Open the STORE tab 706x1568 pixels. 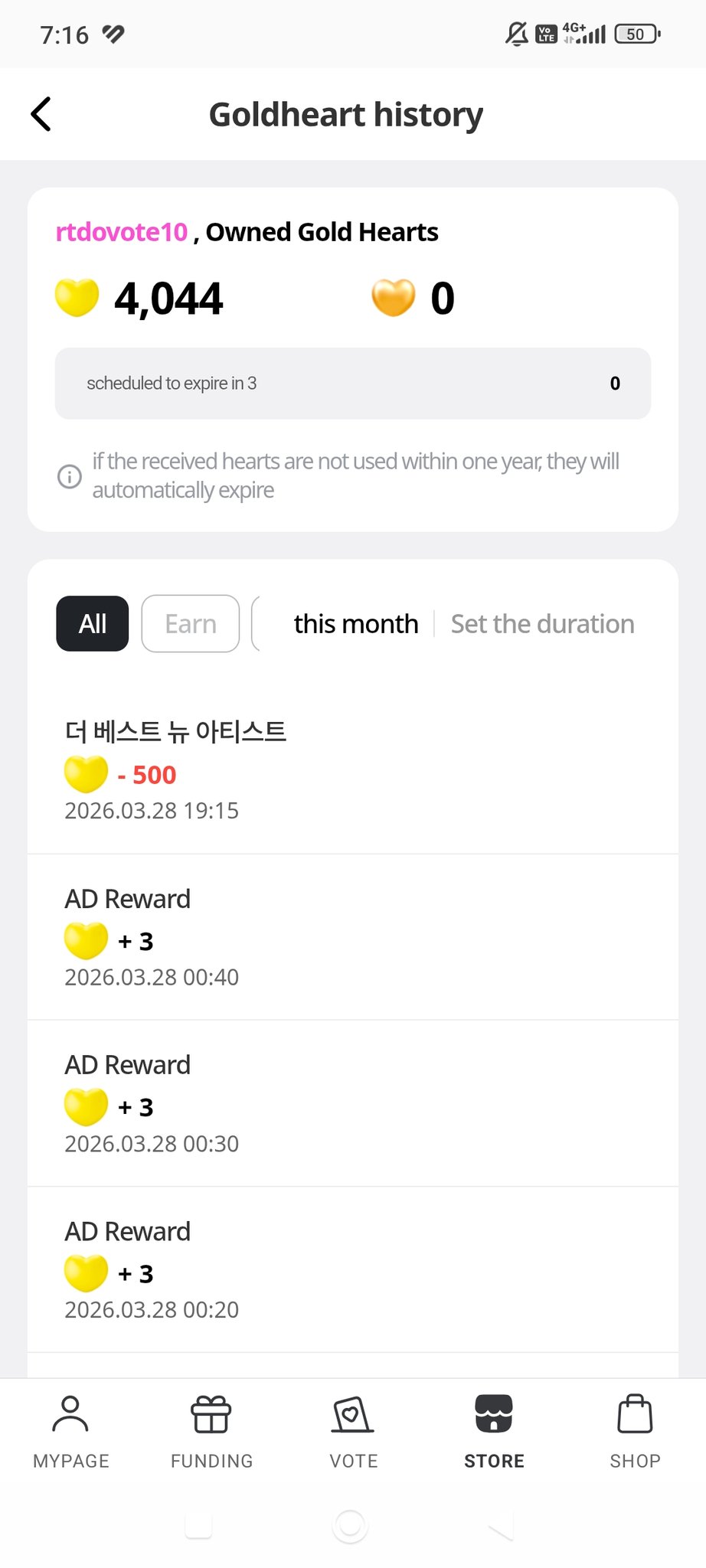[x=494, y=1432]
